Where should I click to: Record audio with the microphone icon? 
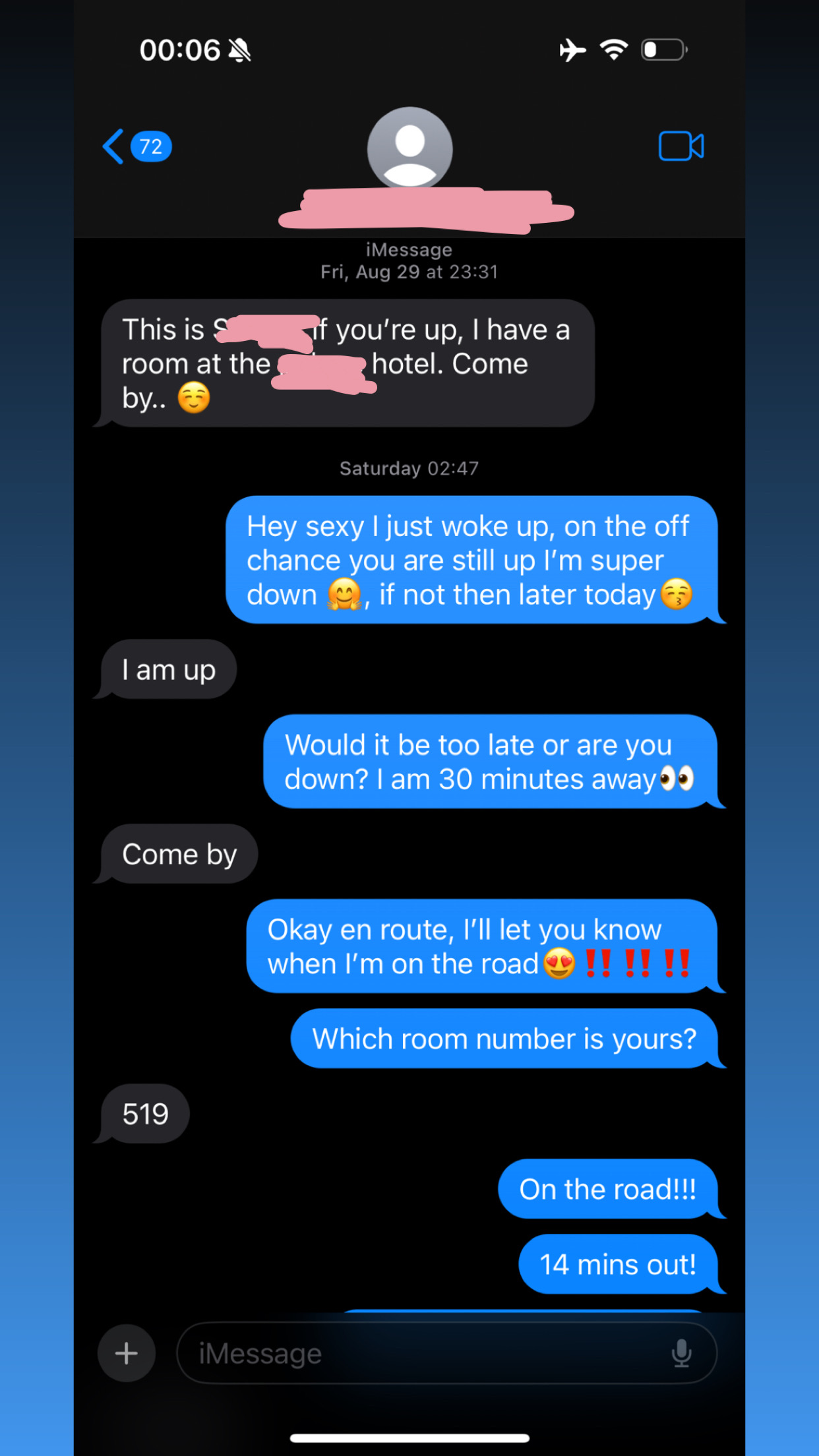[681, 1354]
